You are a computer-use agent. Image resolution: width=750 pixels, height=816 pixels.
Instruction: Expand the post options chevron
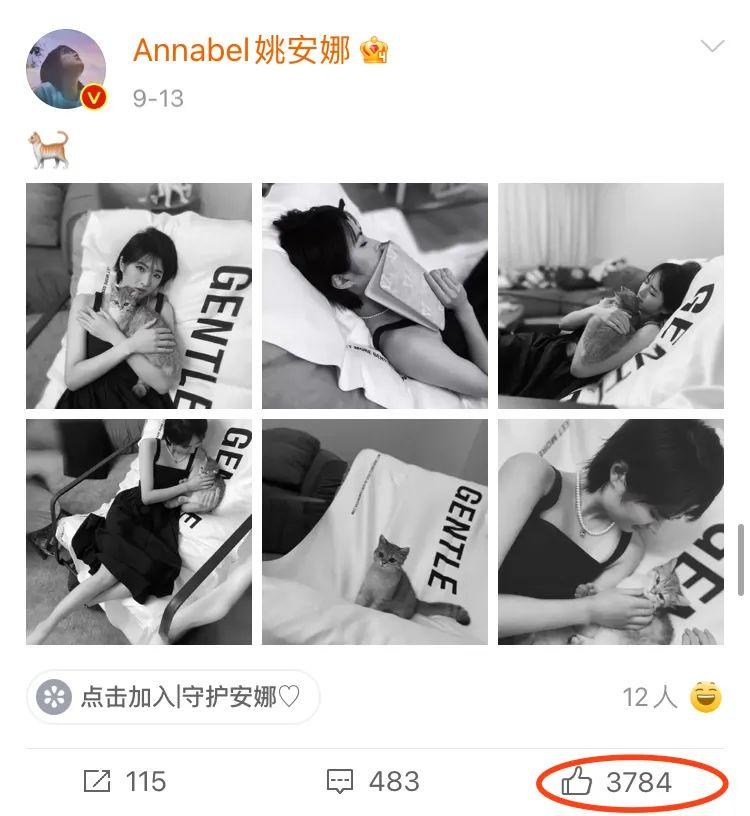[x=712, y=47]
